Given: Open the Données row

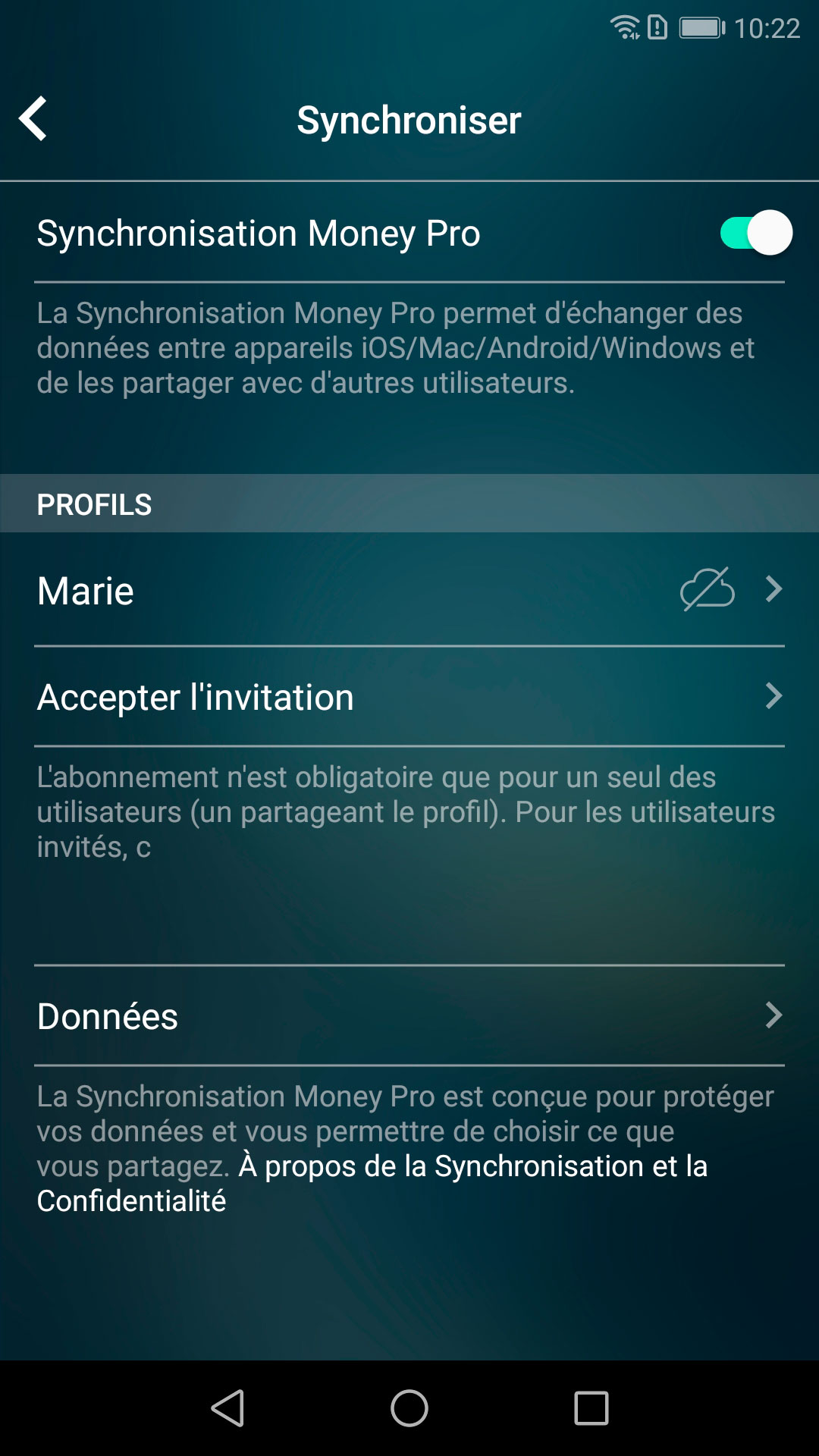Looking at the screenshot, I should point(409,1016).
